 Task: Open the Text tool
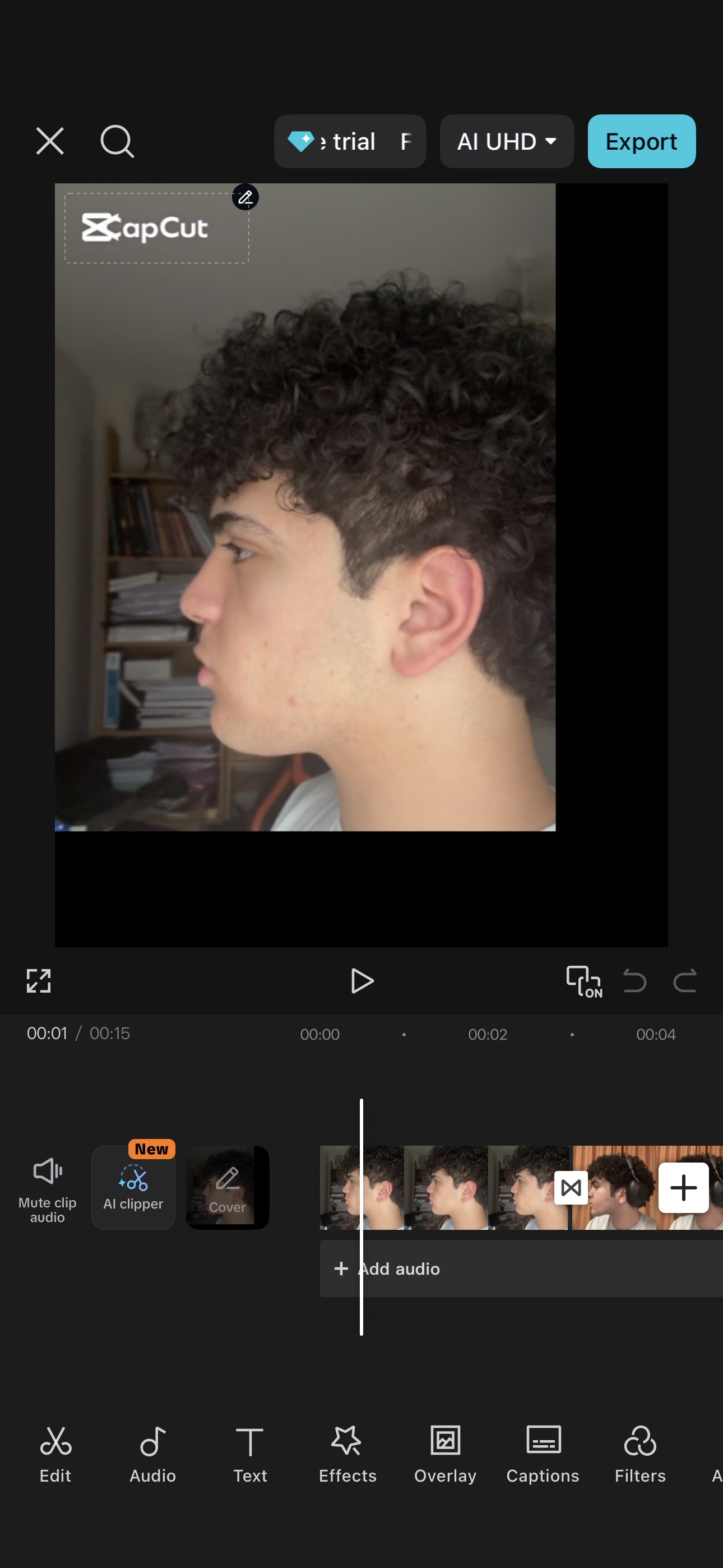[250, 1454]
